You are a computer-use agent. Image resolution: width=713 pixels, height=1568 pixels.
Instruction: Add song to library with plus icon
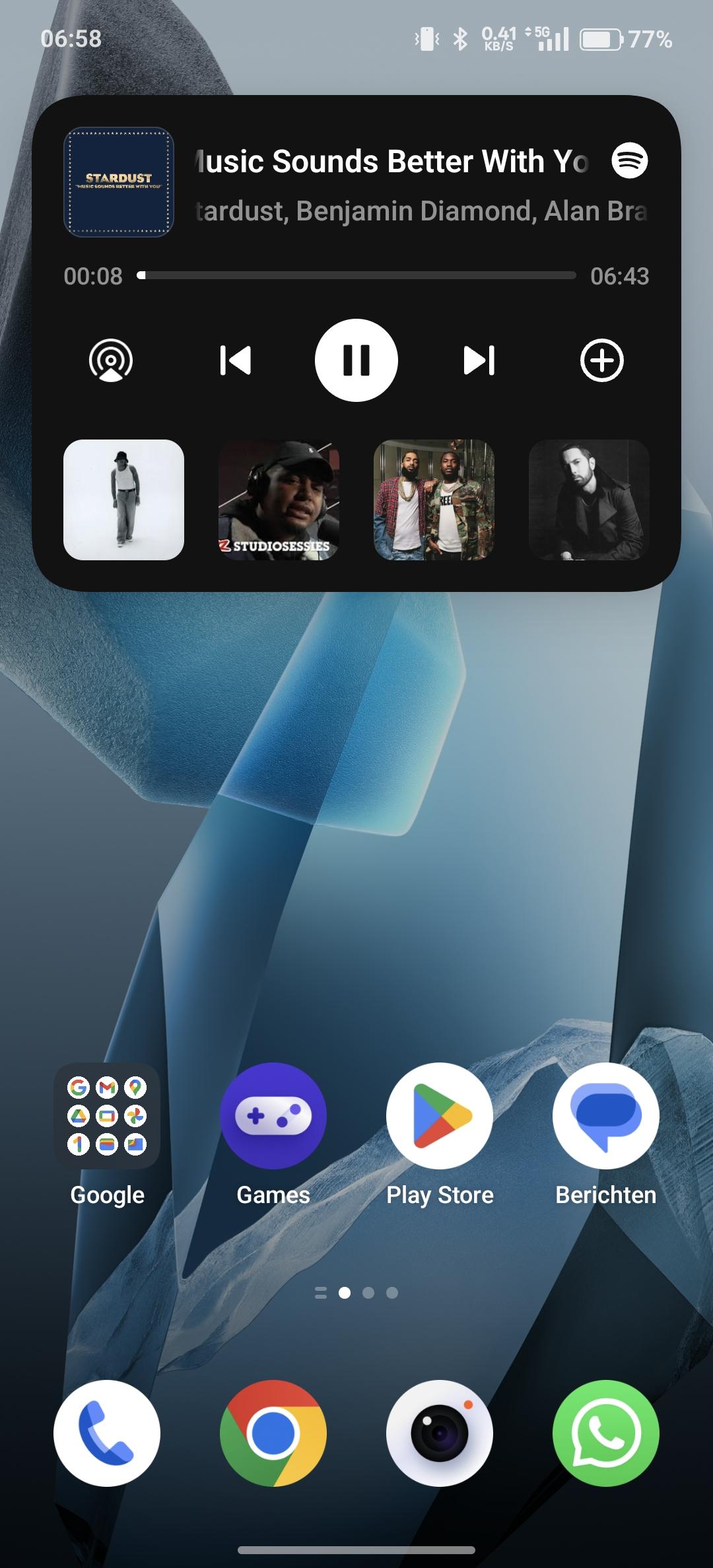point(601,360)
